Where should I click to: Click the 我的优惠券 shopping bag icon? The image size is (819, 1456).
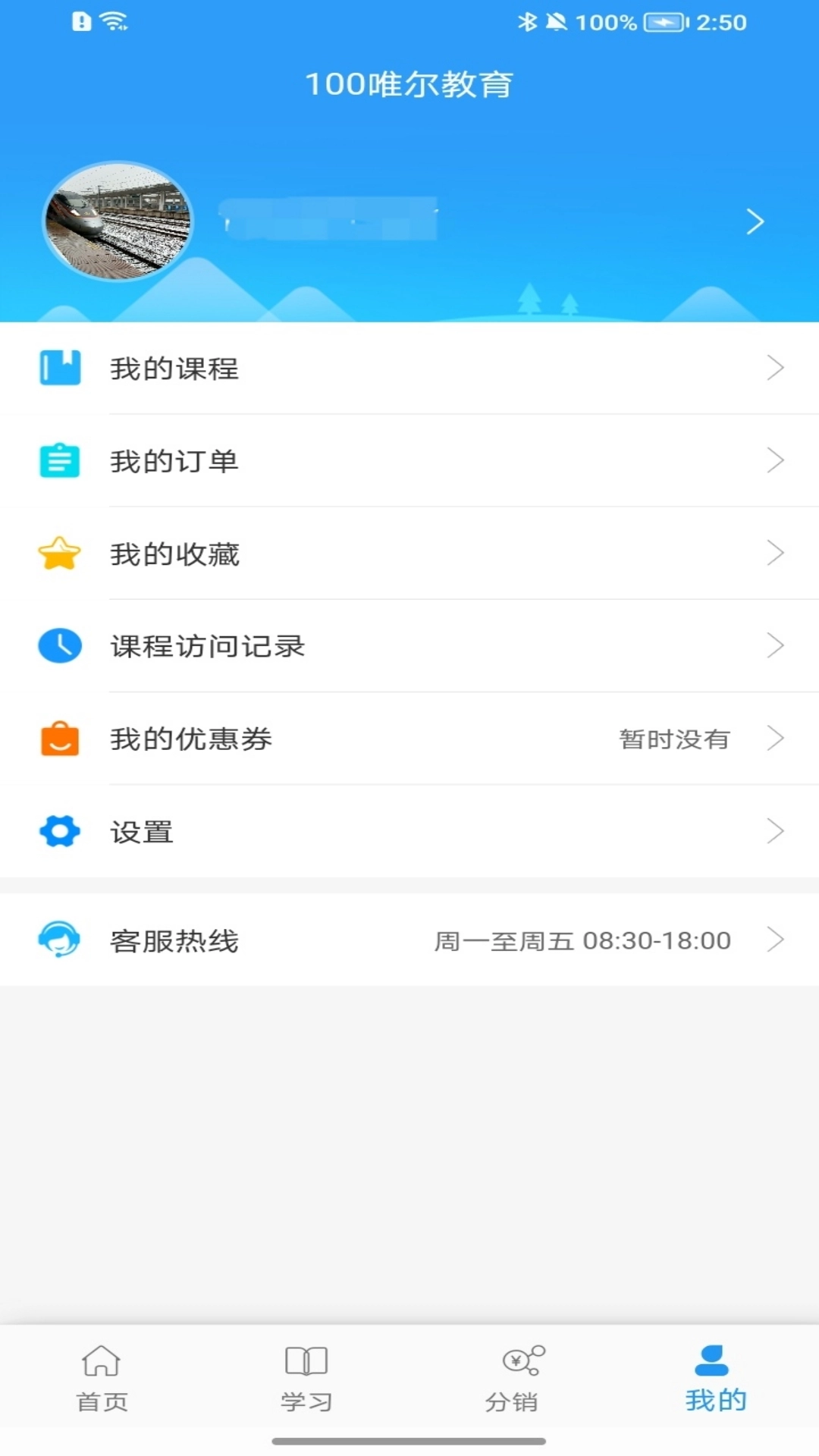[x=60, y=739]
